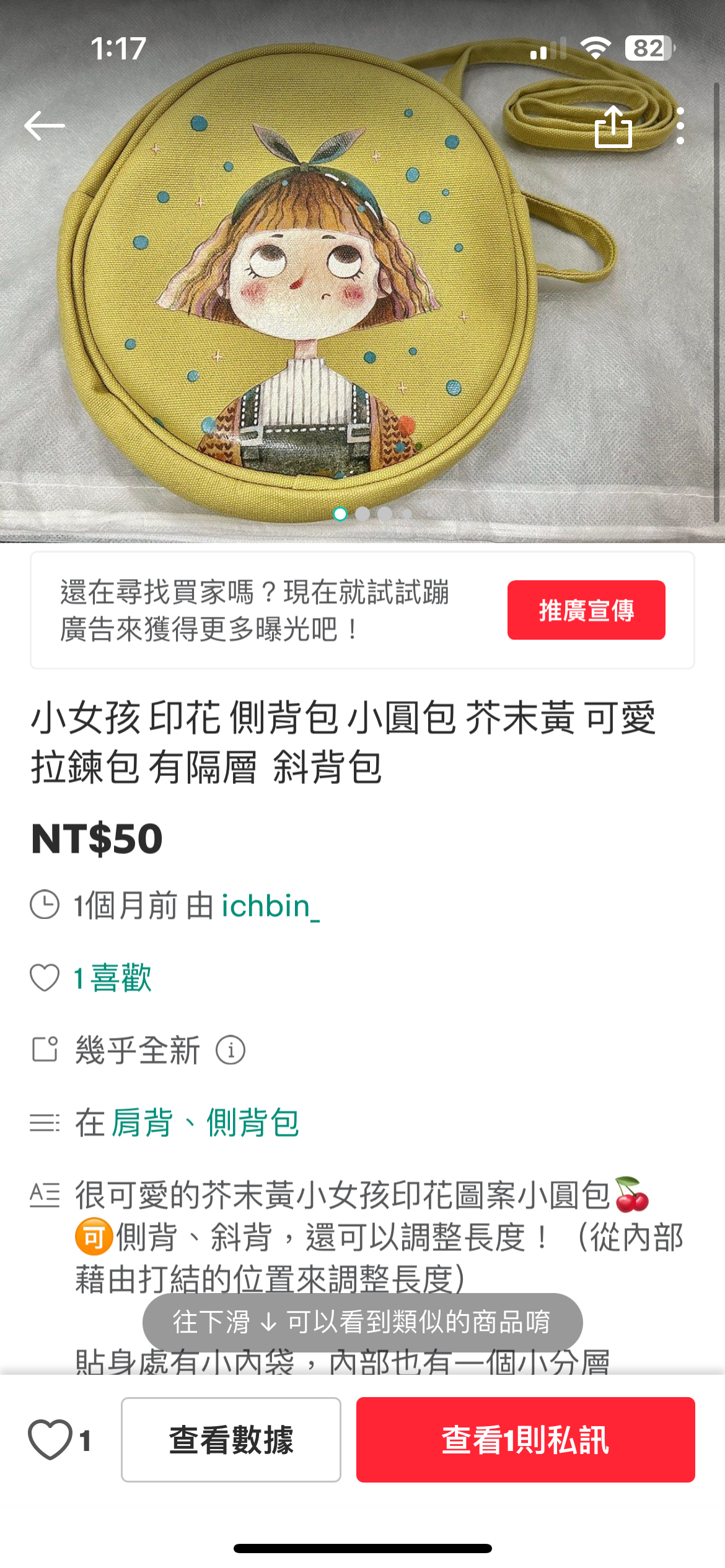Open 查看1則私訊 messages
Screen dimensions: 725x1568
[x=525, y=1440]
